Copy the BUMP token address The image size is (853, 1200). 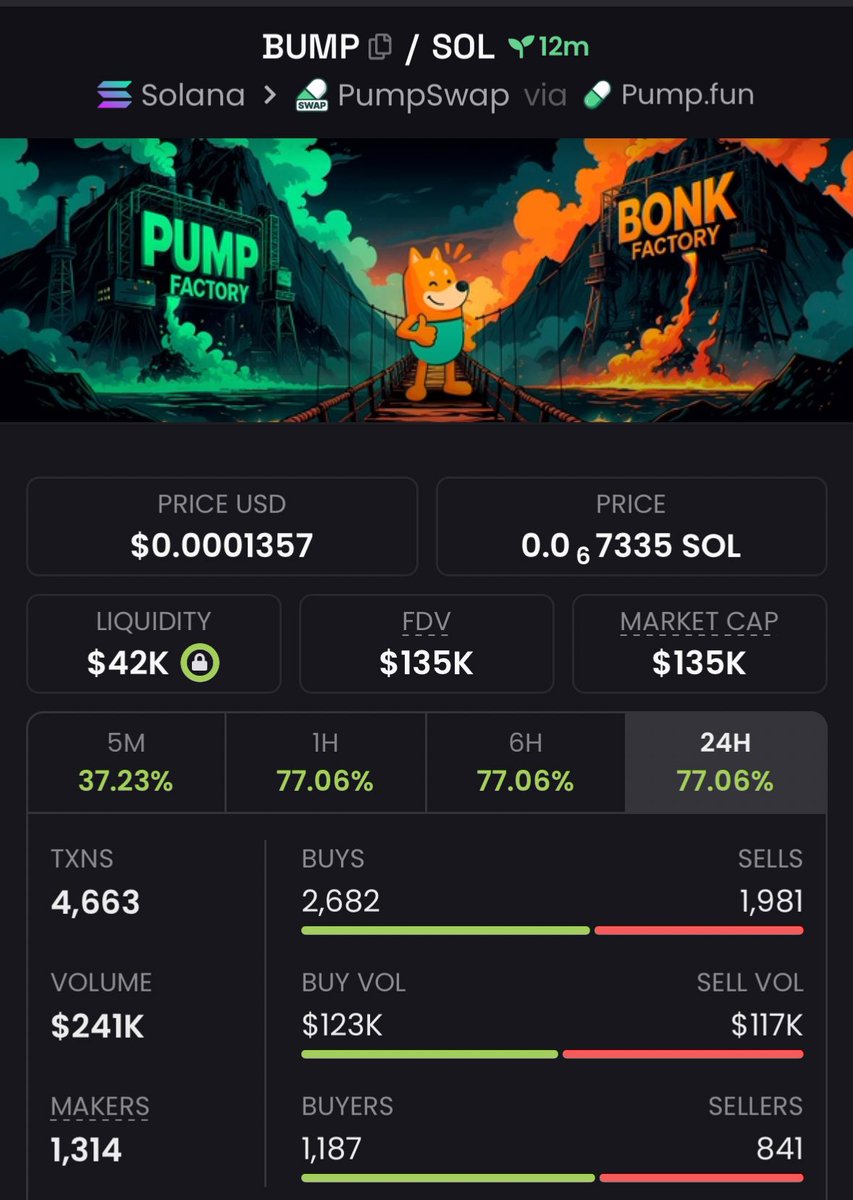pos(380,47)
